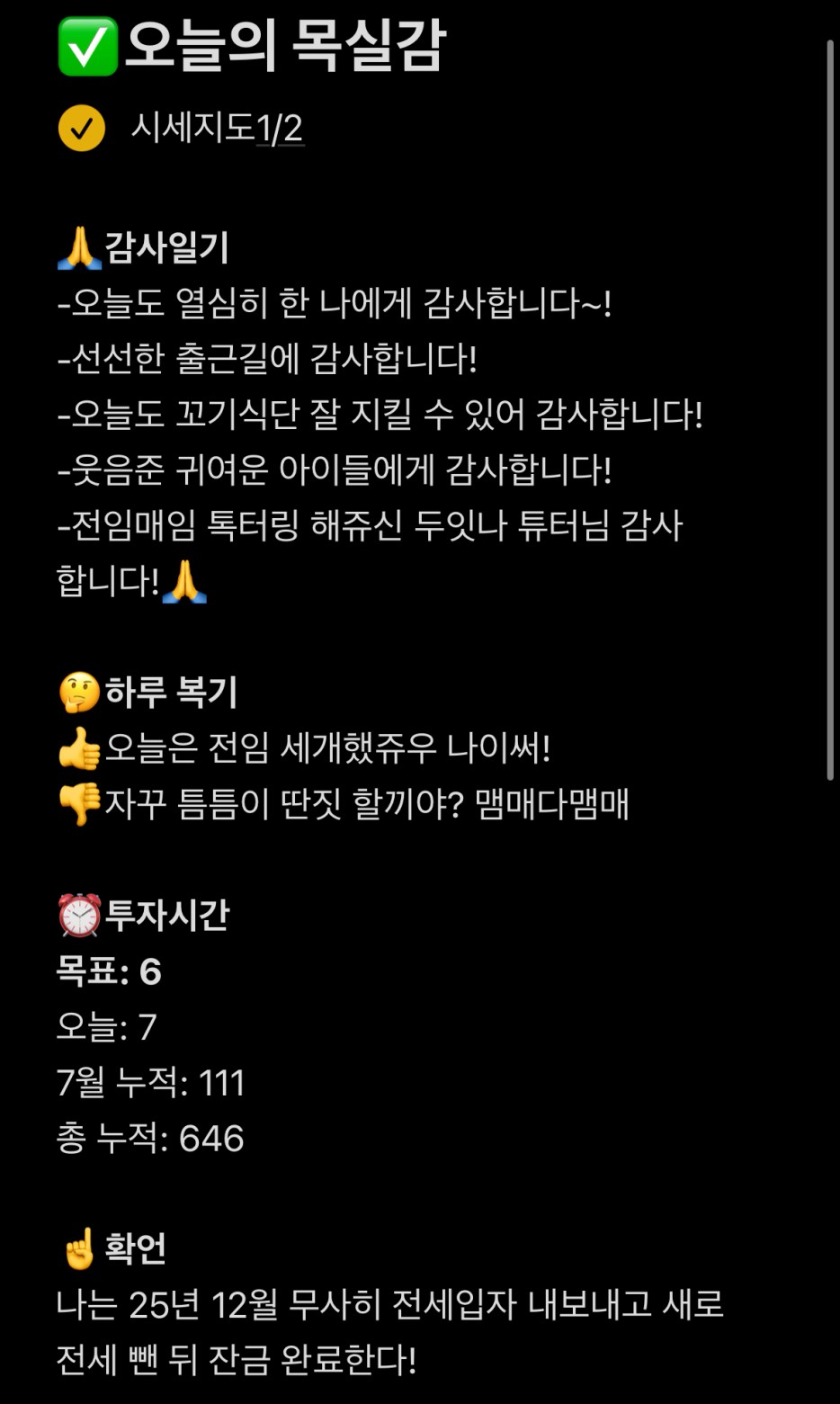Uncheck the 시세지도 checklist item
The height and width of the screenshot is (1404, 840).
[x=82, y=129]
